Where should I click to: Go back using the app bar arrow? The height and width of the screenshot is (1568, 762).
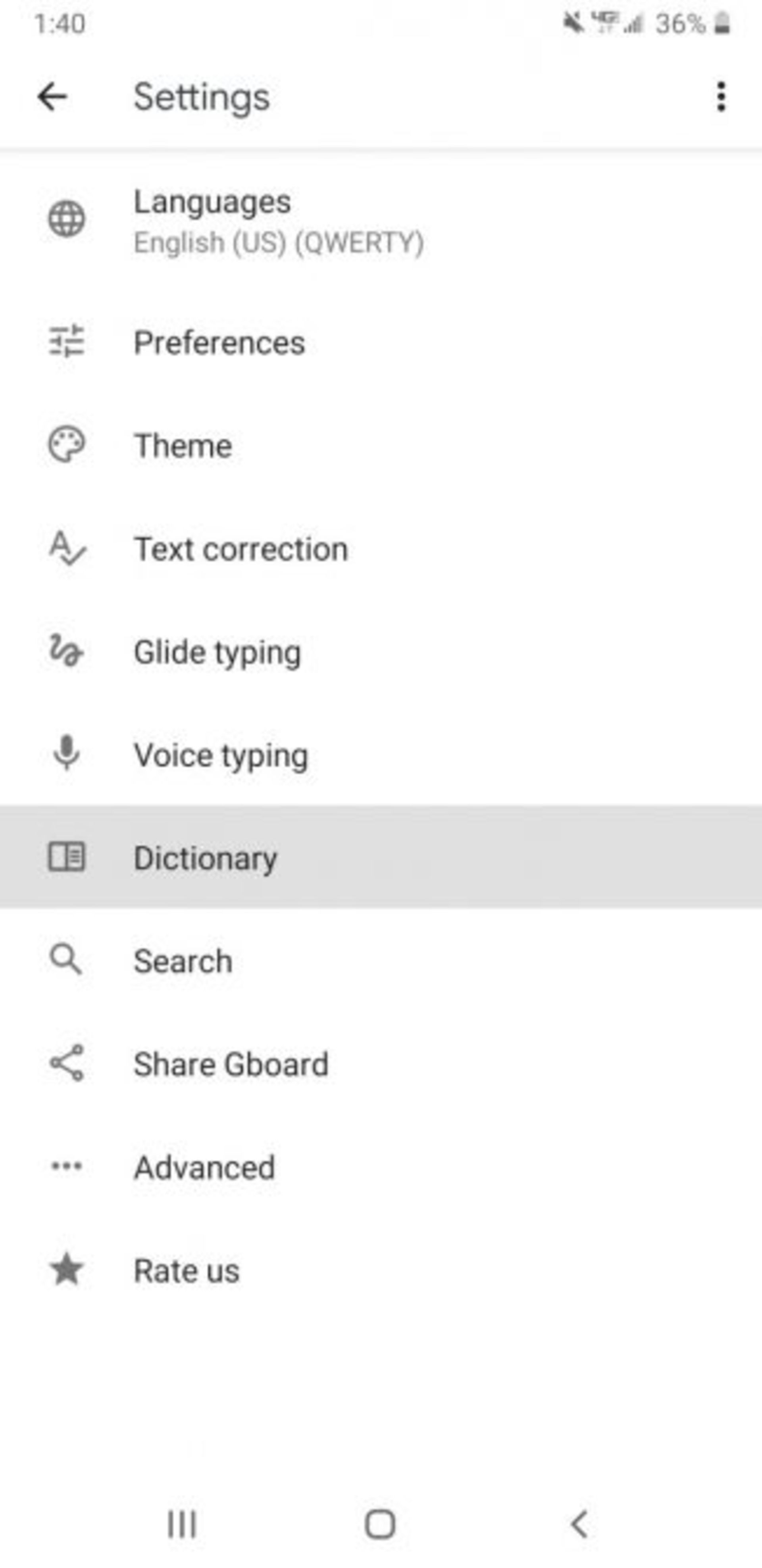pos(52,97)
